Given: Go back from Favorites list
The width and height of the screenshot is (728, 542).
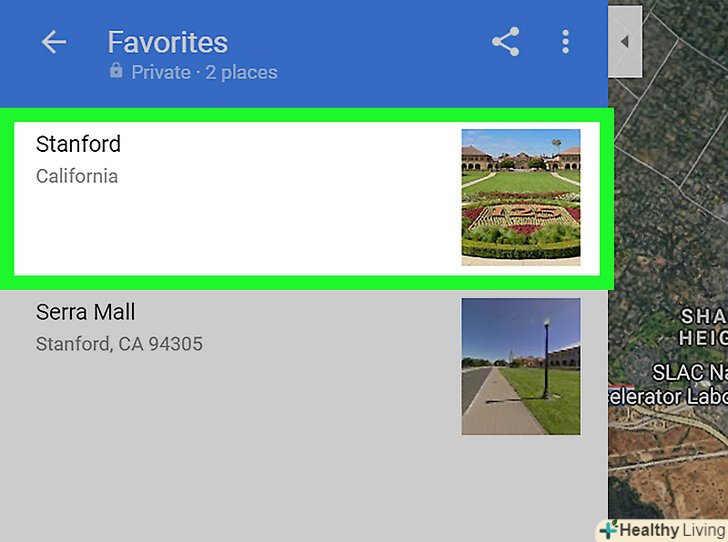Looking at the screenshot, I should point(54,42).
